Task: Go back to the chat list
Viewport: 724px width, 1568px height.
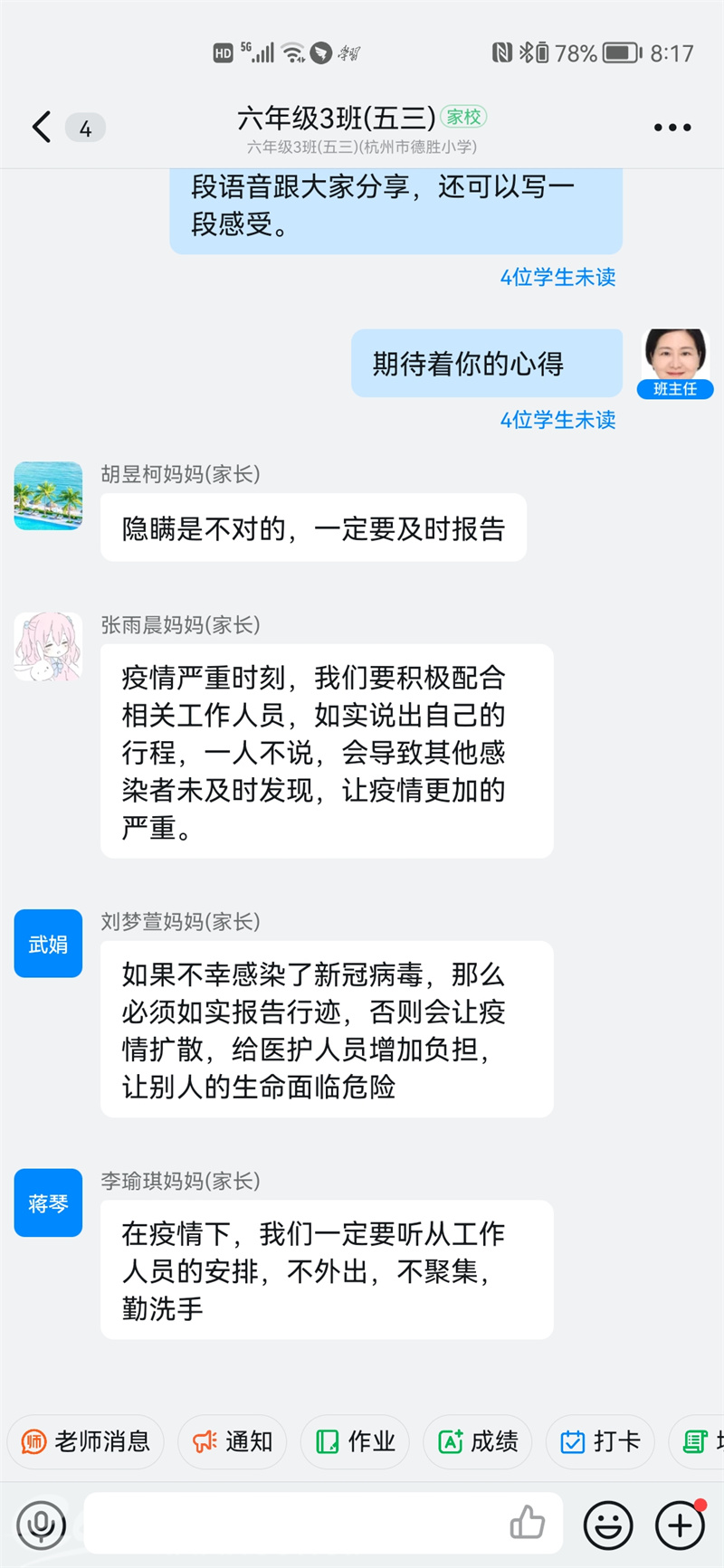Action: pos(42,127)
